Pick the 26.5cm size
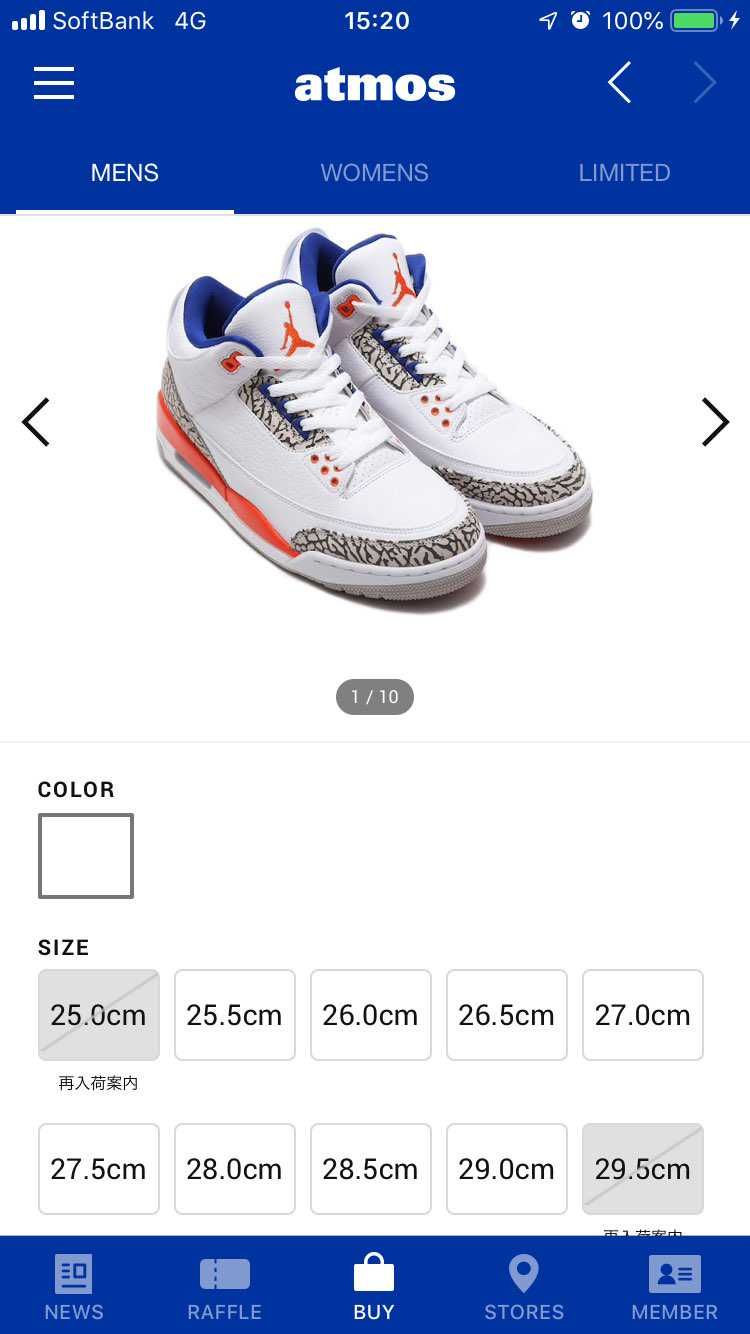750x1334 pixels. click(x=507, y=1015)
